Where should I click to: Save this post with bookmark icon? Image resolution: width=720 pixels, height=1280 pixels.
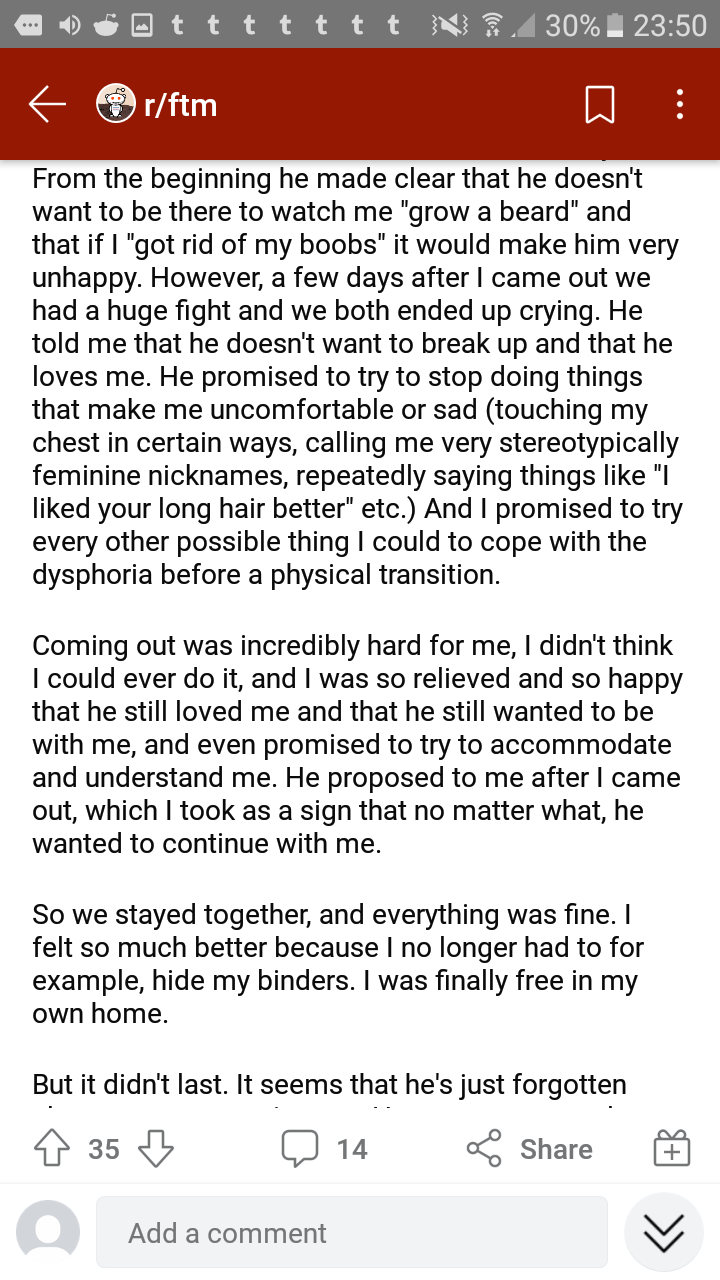[x=599, y=104]
